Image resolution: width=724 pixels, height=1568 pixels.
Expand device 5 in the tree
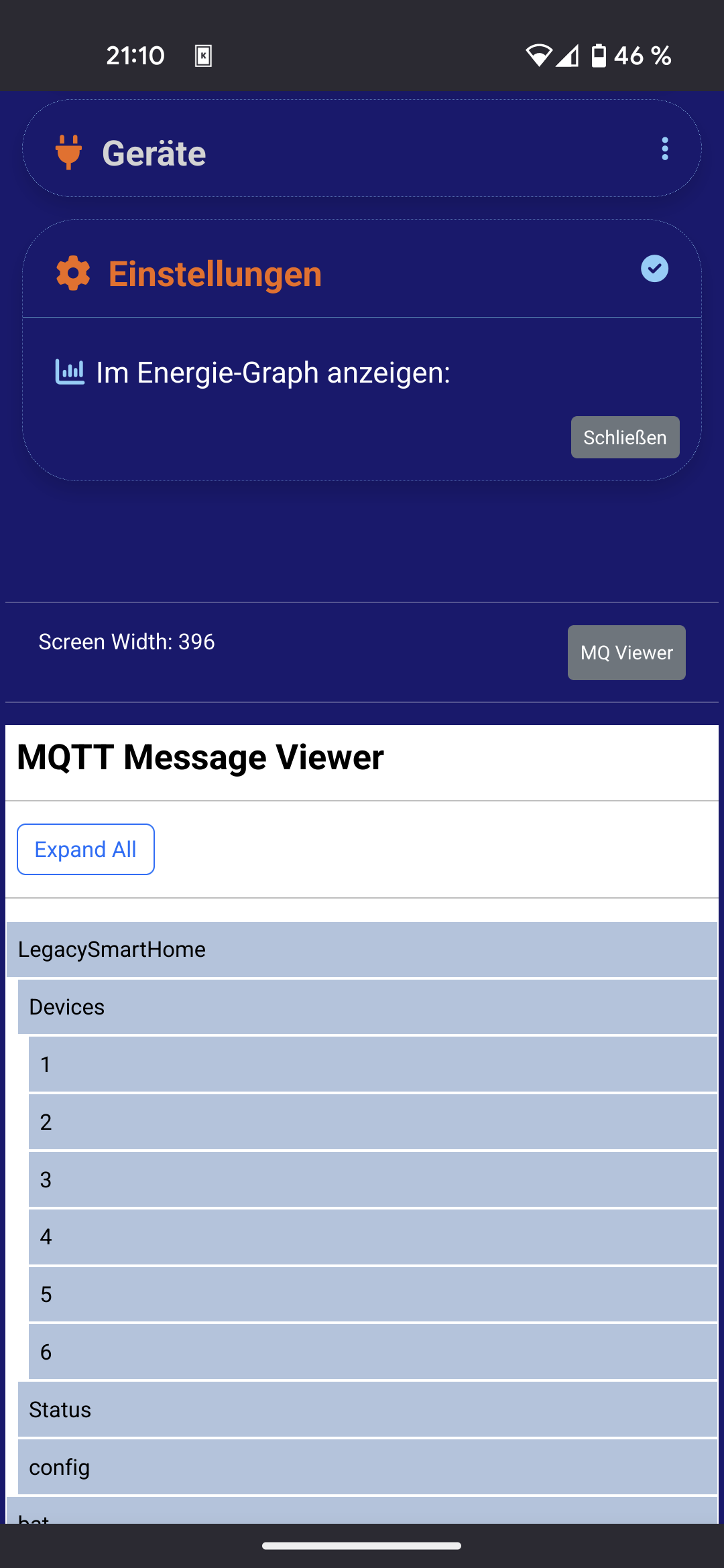click(x=373, y=1295)
